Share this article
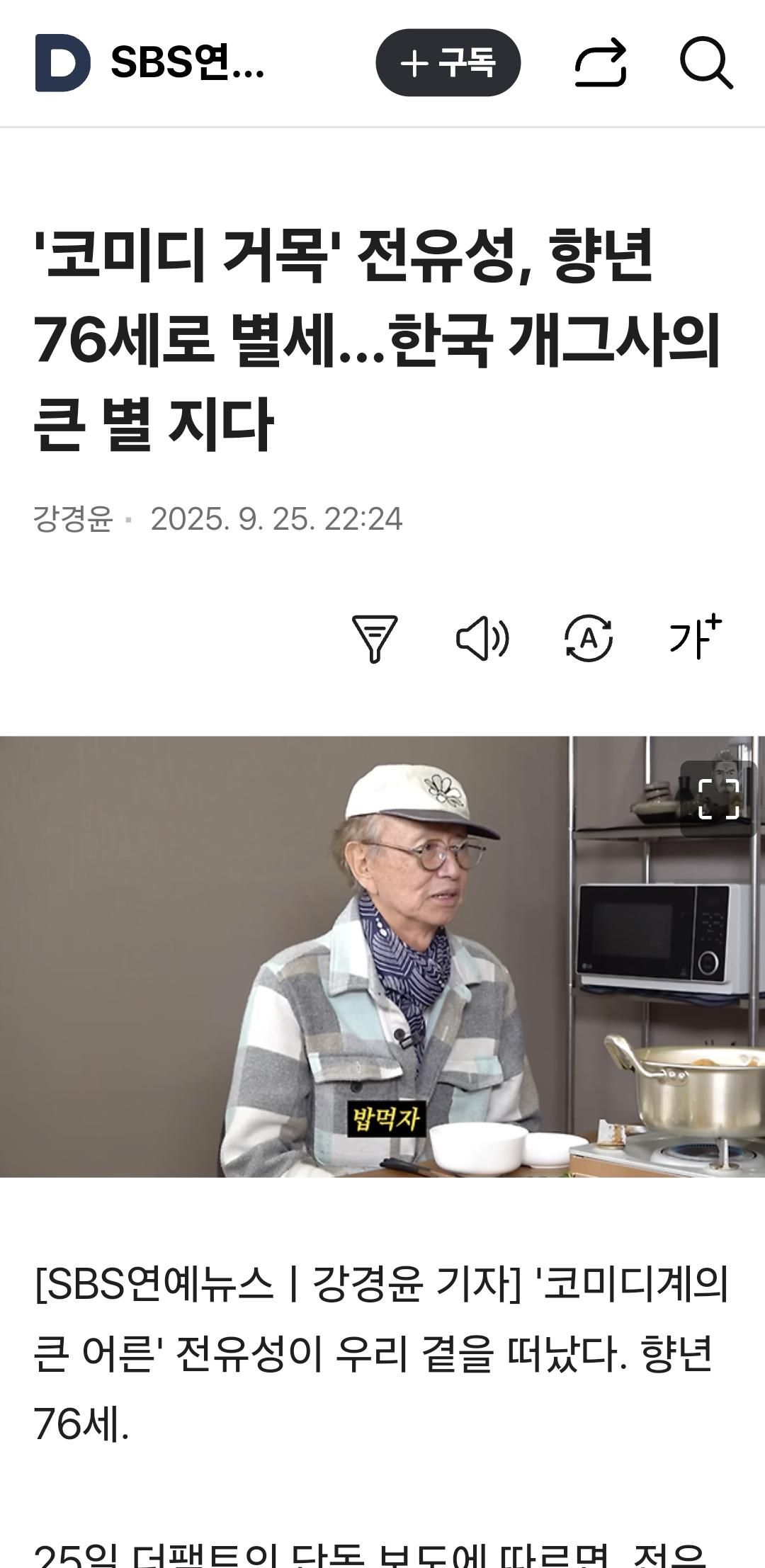Viewport: 765px width, 1568px height. 601,63
